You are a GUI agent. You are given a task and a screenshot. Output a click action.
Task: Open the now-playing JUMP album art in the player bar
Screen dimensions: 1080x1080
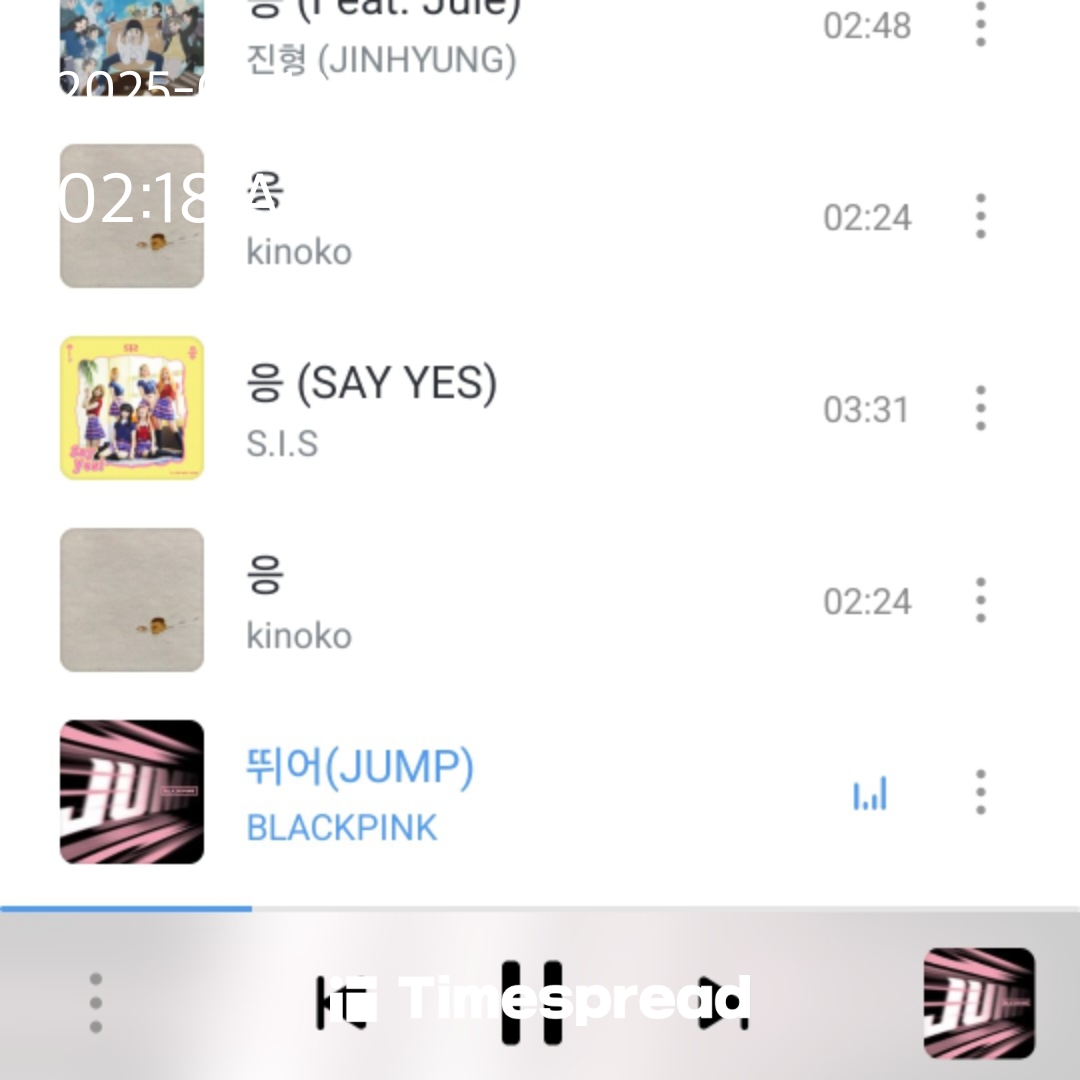[x=979, y=1002]
